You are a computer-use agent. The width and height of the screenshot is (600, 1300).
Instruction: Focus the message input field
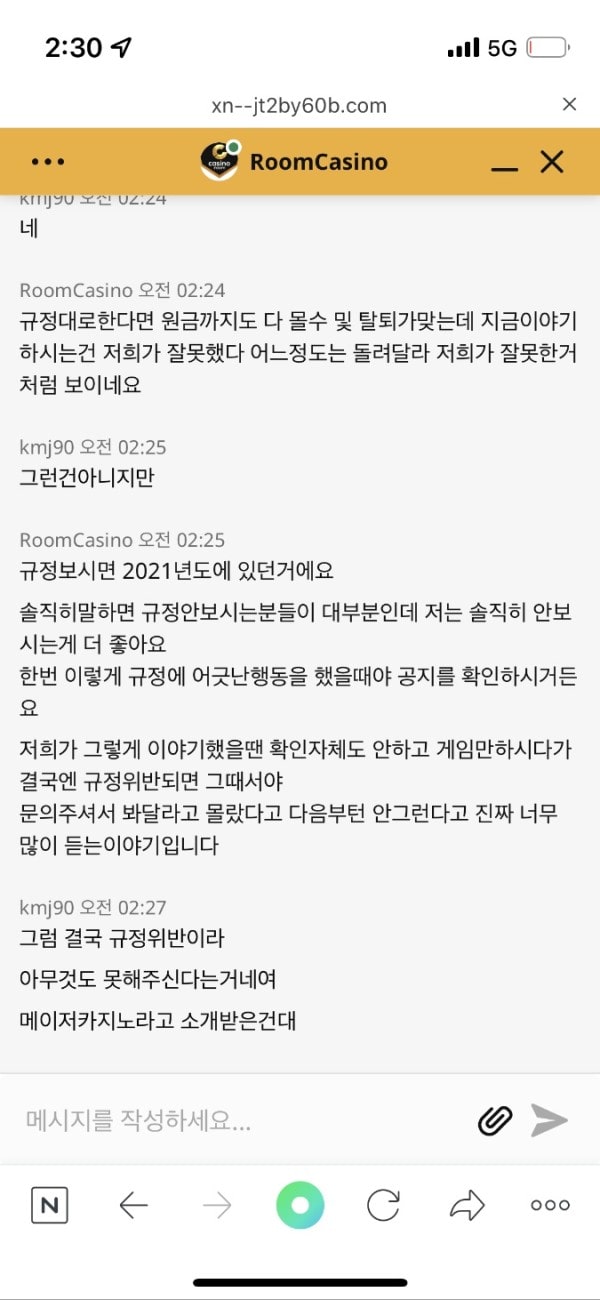point(240,1120)
